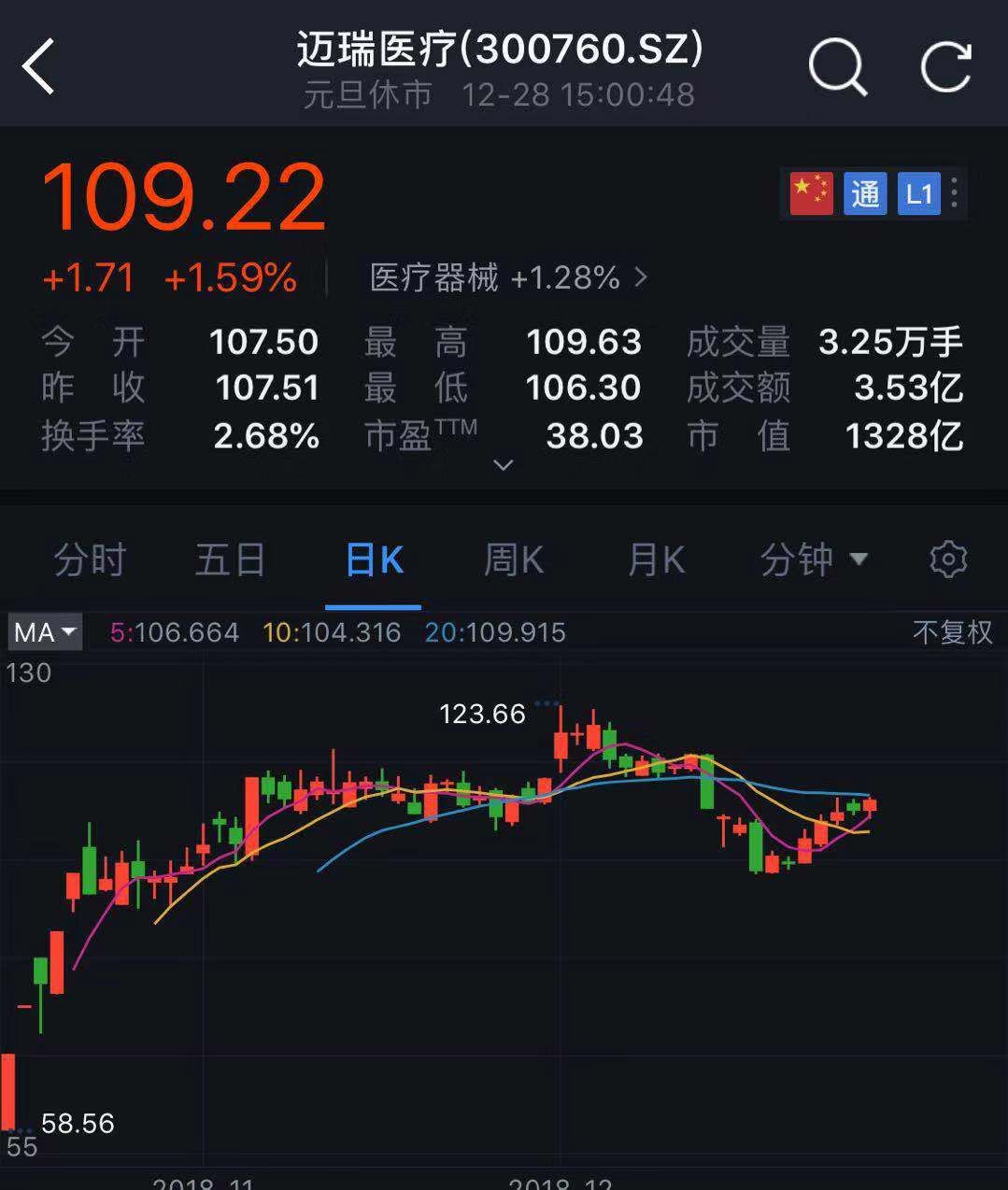Expand more quote details chevron

pos(503,465)
